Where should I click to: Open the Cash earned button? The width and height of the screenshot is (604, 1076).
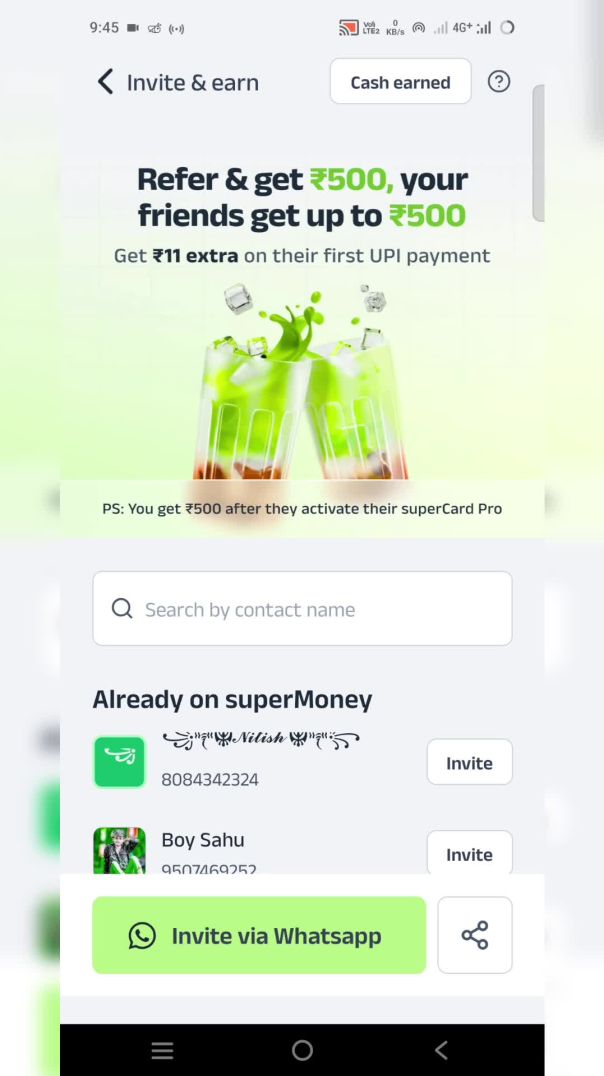(400, 82)
